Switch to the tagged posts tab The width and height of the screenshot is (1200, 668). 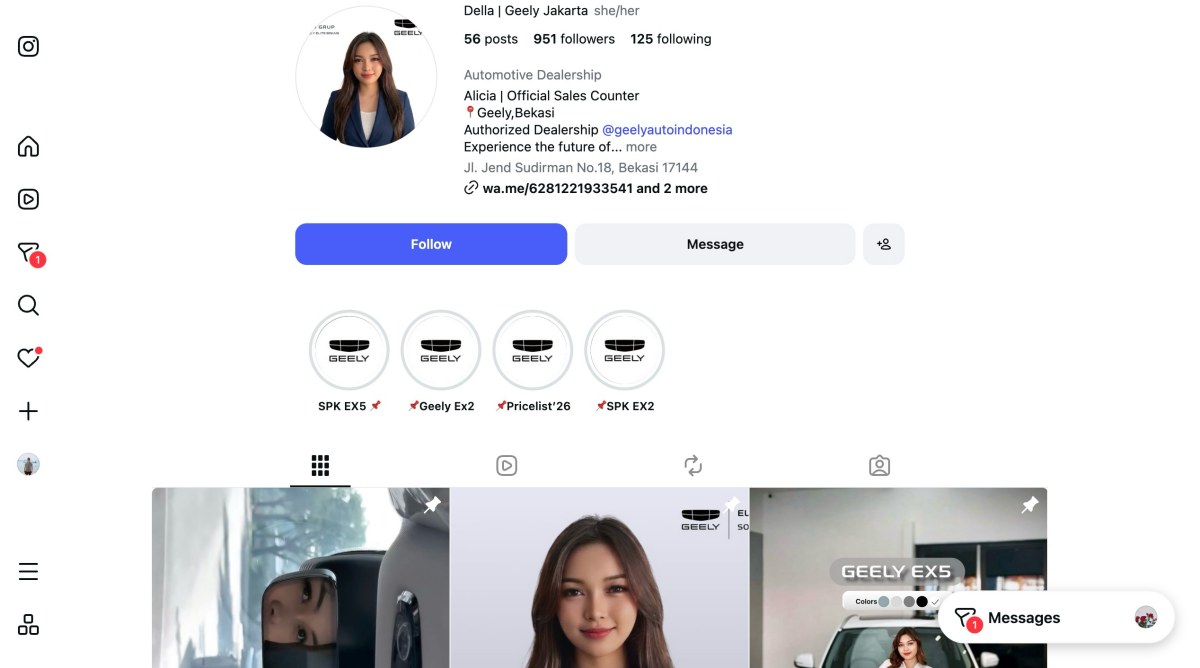[x=879, y=466]
